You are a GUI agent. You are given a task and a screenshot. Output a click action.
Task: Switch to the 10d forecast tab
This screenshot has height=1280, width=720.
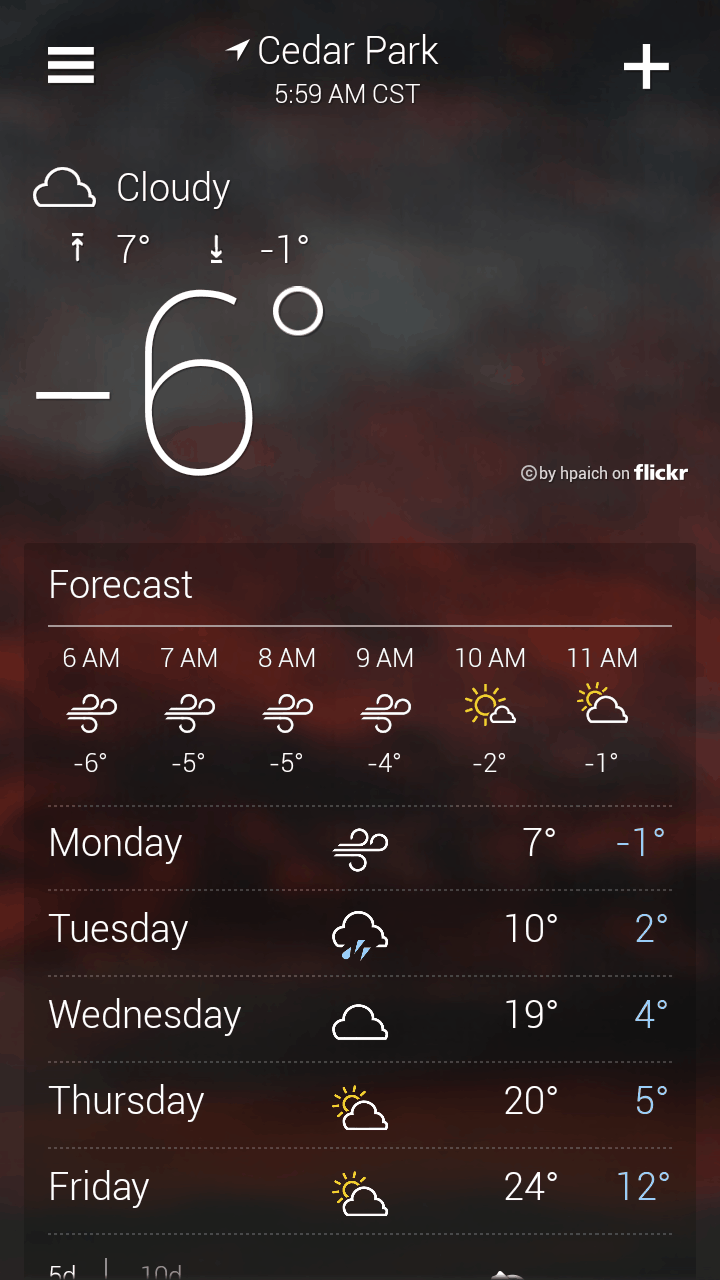[160, 1272]
